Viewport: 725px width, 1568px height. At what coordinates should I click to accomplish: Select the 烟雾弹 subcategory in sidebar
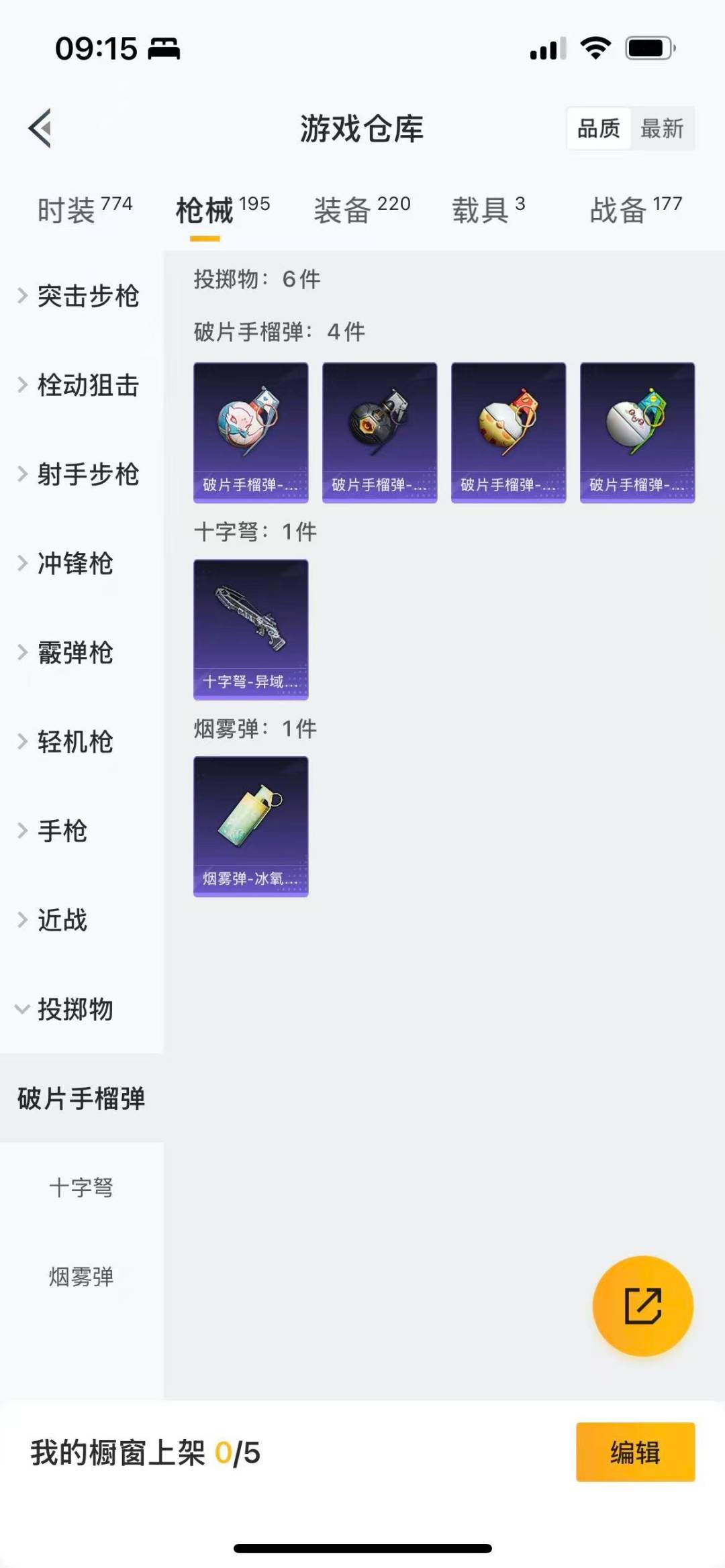[x=81, y=1277]
